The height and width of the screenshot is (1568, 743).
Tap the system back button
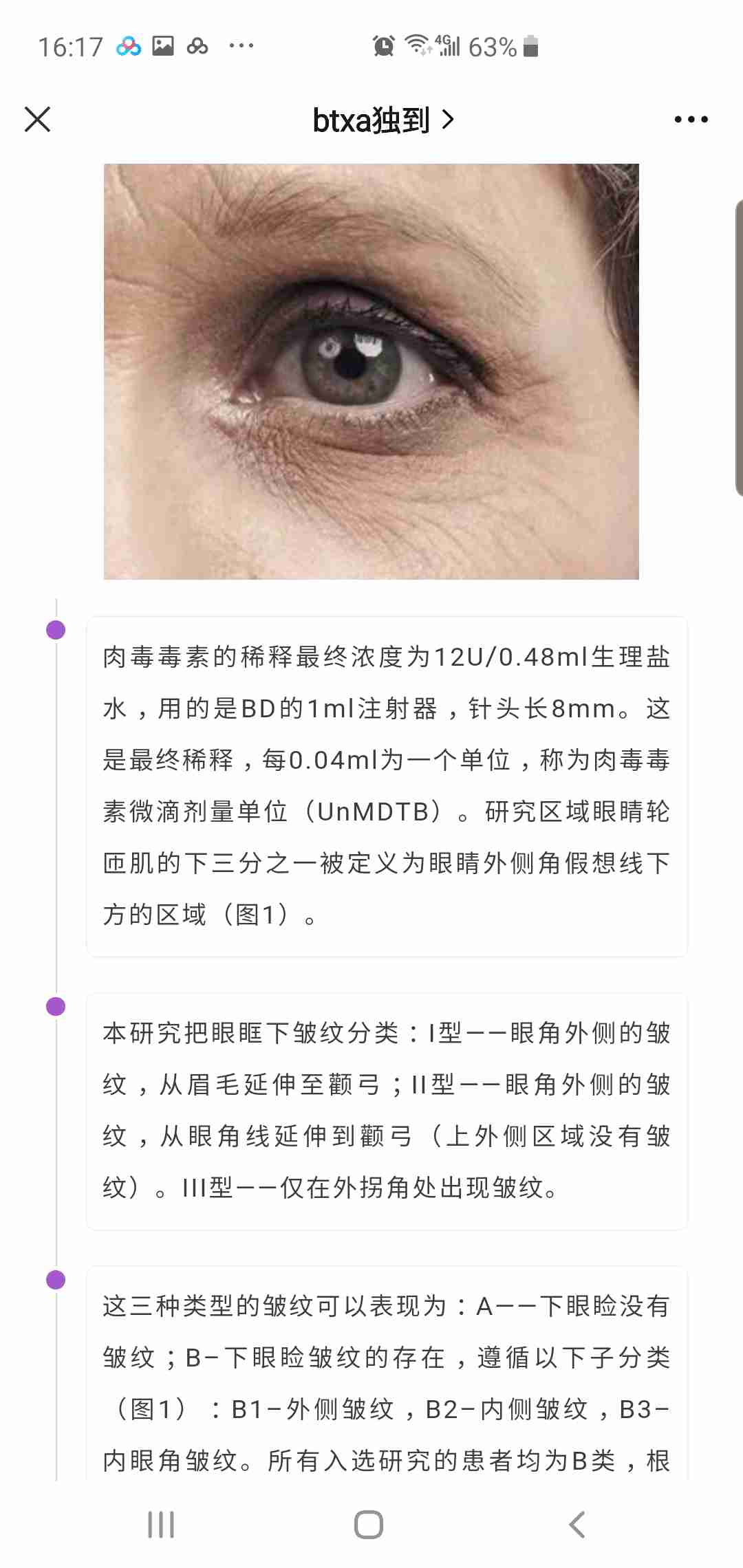click(577, 1524)
